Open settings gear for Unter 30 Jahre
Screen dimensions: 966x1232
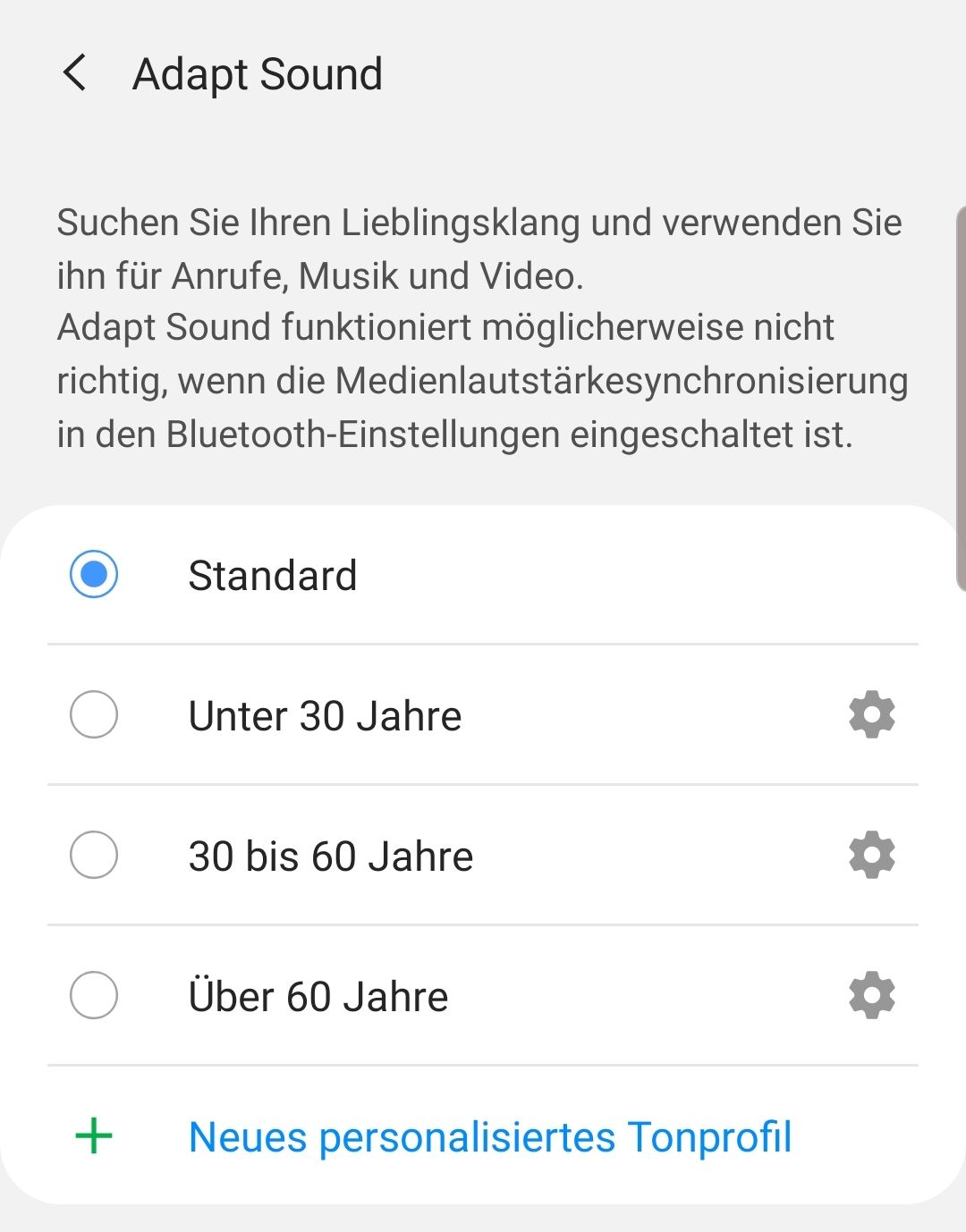pos(871,714)
